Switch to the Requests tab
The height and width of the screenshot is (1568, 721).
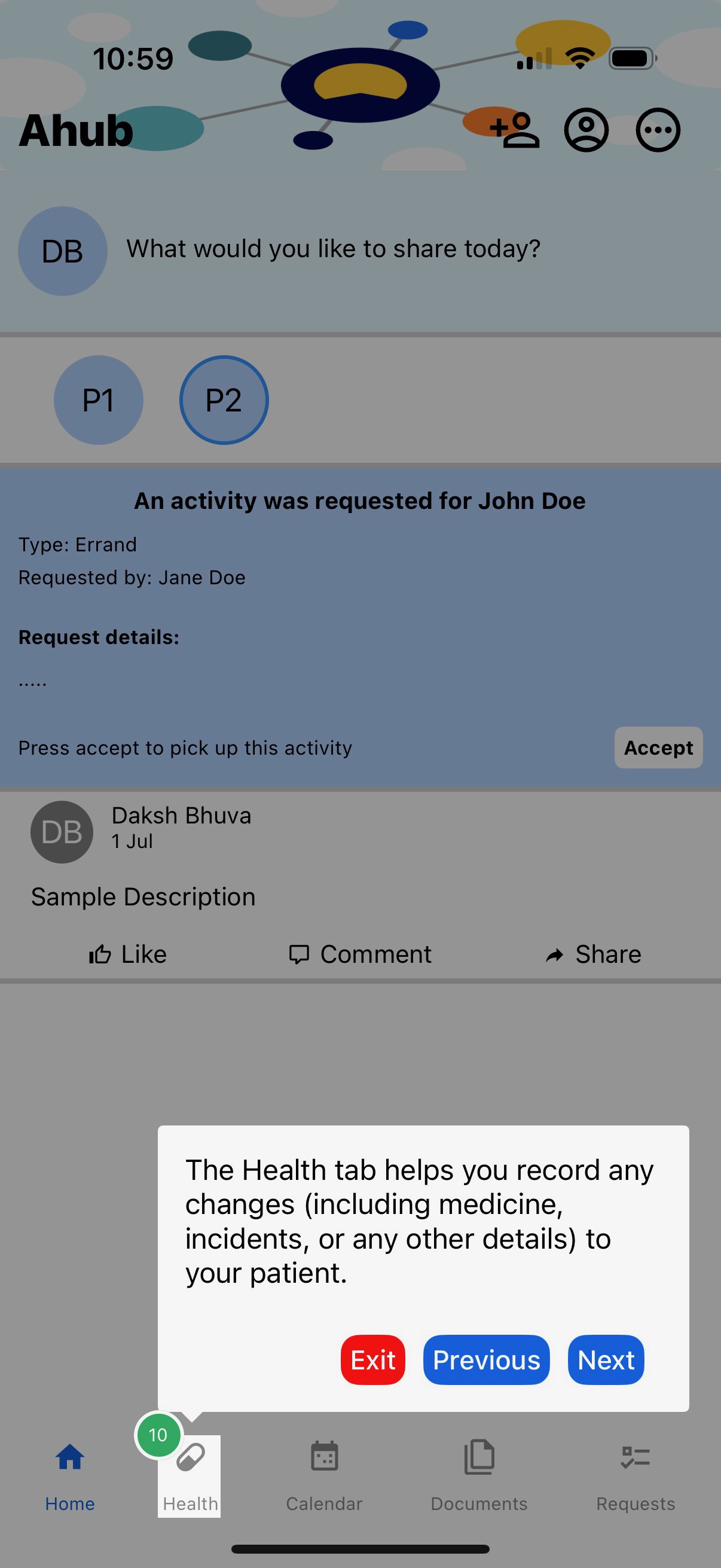pos(636,1475)
